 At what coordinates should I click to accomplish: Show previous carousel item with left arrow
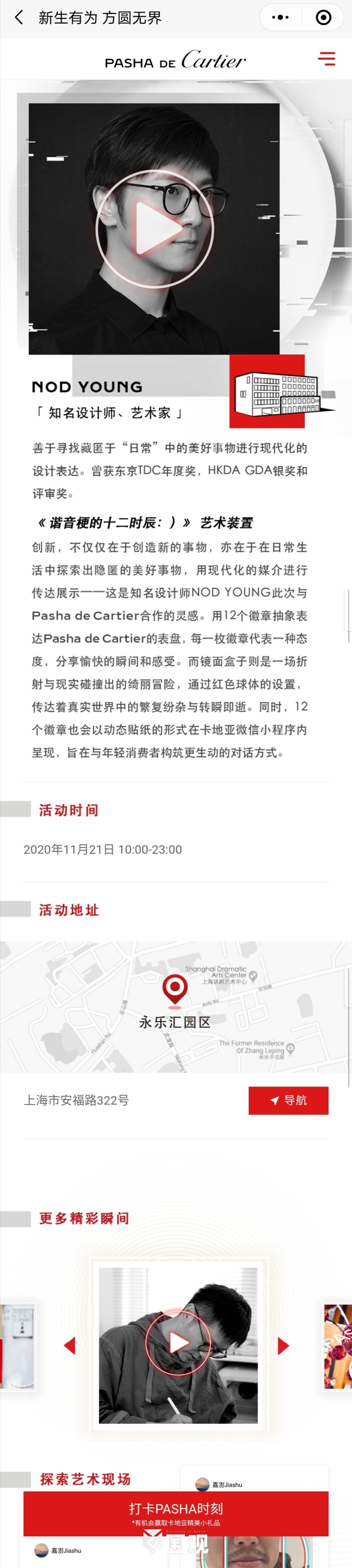[70, 1345]
